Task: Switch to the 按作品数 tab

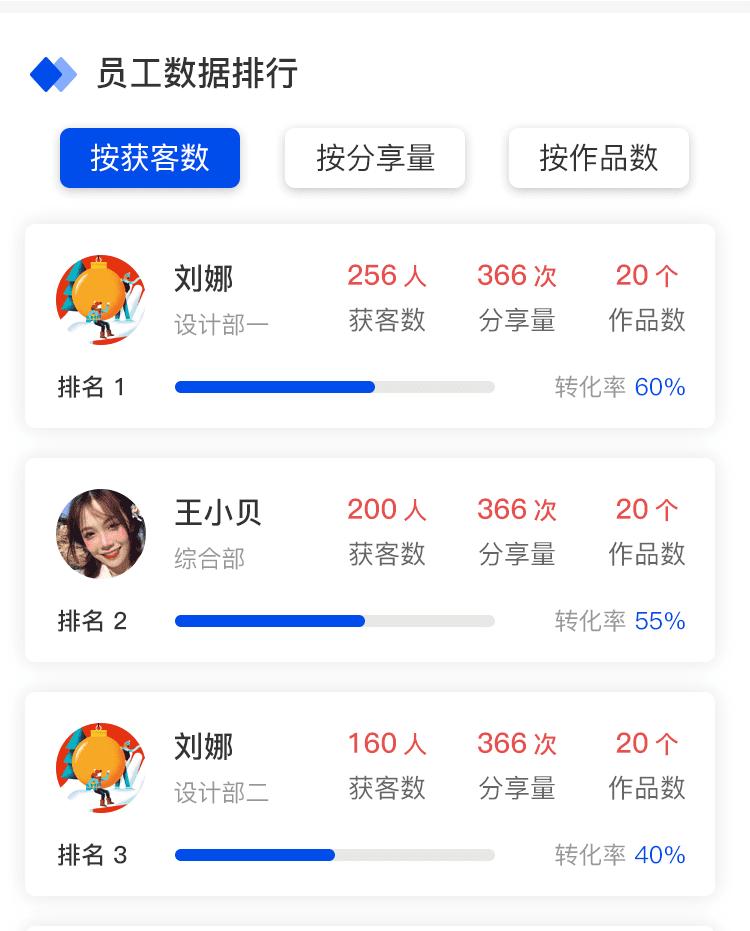Action: click(x=598, y=157)
